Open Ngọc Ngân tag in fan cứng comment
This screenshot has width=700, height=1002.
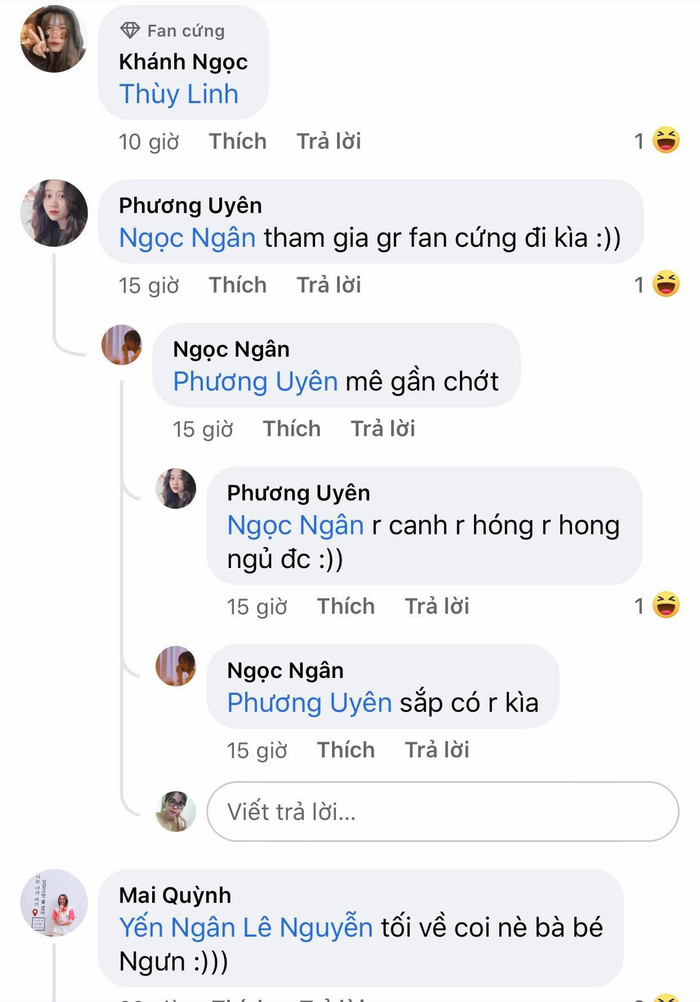[187, 238]
